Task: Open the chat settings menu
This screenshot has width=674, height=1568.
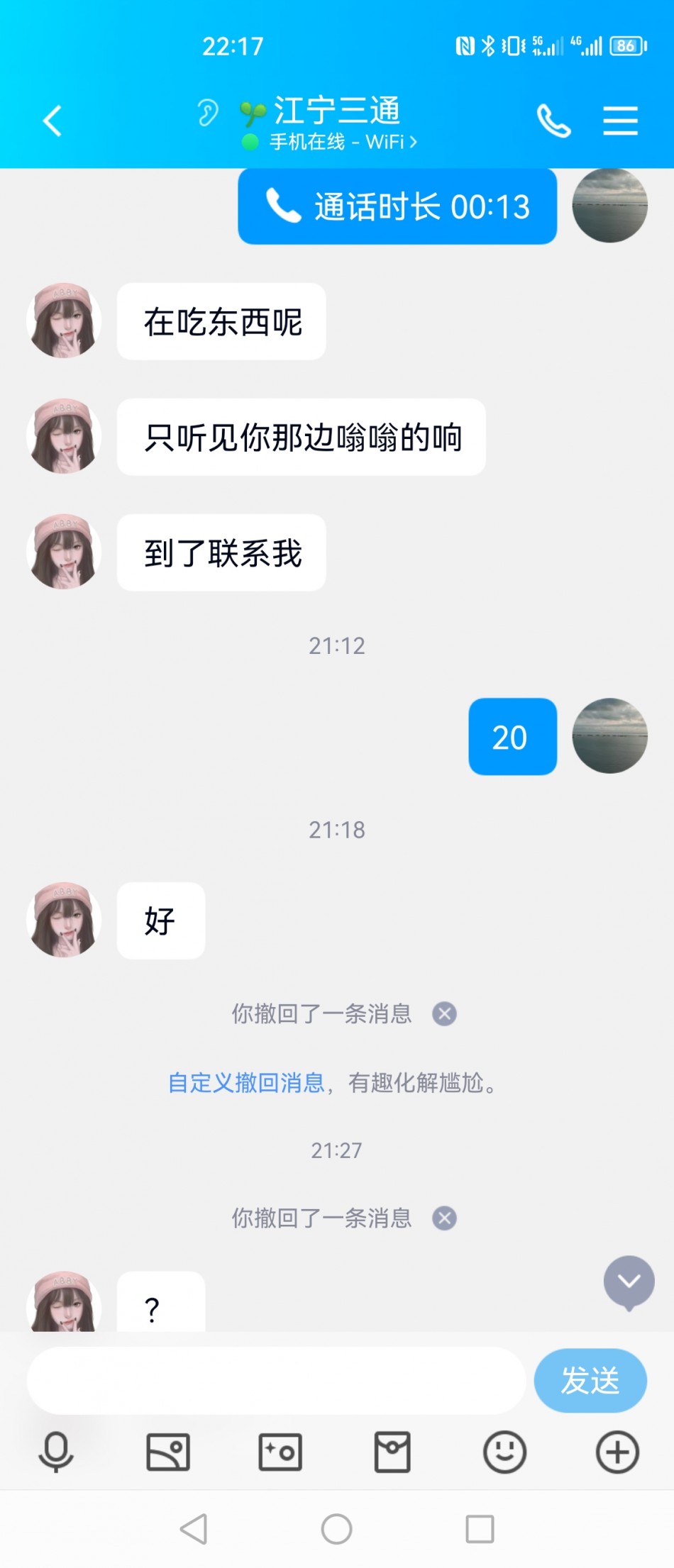Action: 620,121
